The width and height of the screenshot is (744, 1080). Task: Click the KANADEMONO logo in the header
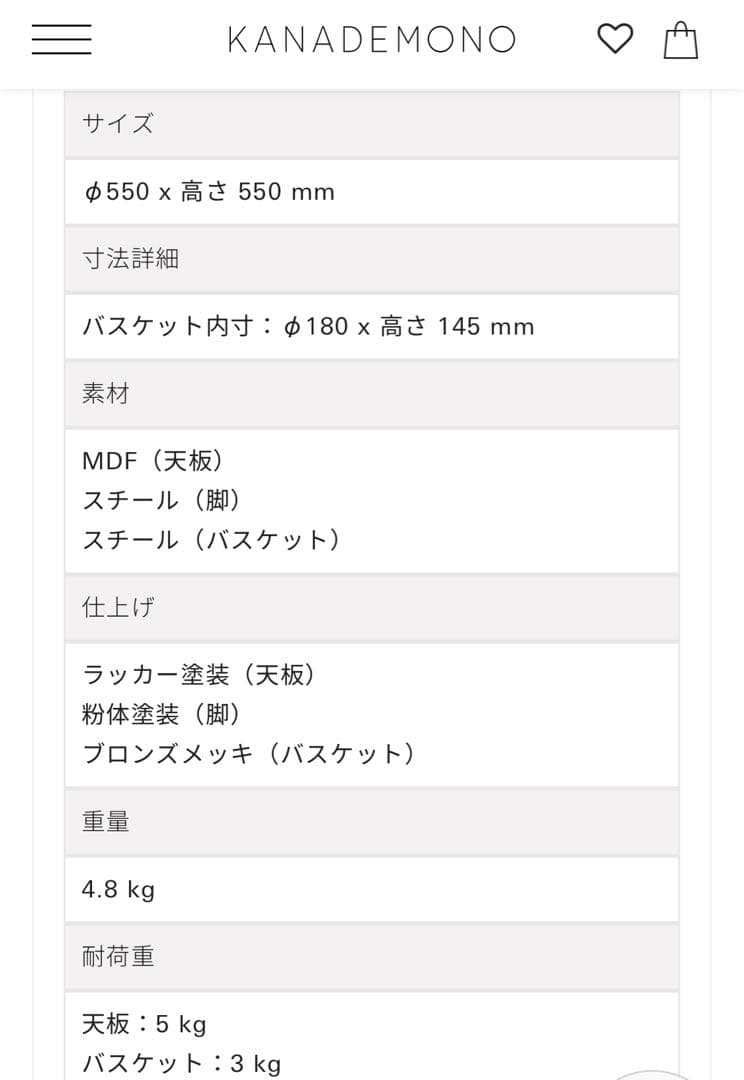(x=371, y=40)
